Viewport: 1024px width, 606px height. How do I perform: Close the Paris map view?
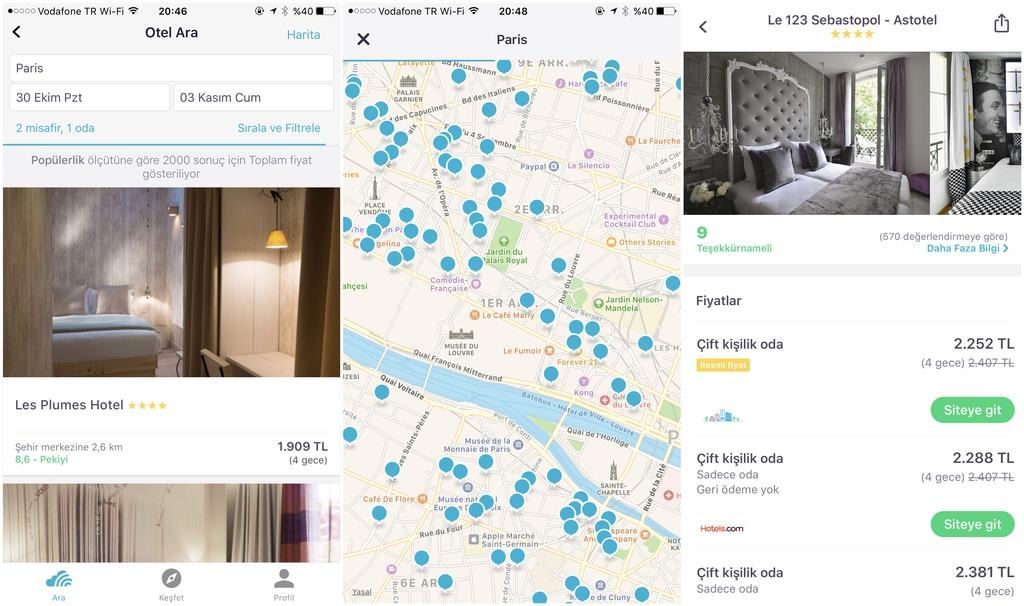tap(364, 39)
